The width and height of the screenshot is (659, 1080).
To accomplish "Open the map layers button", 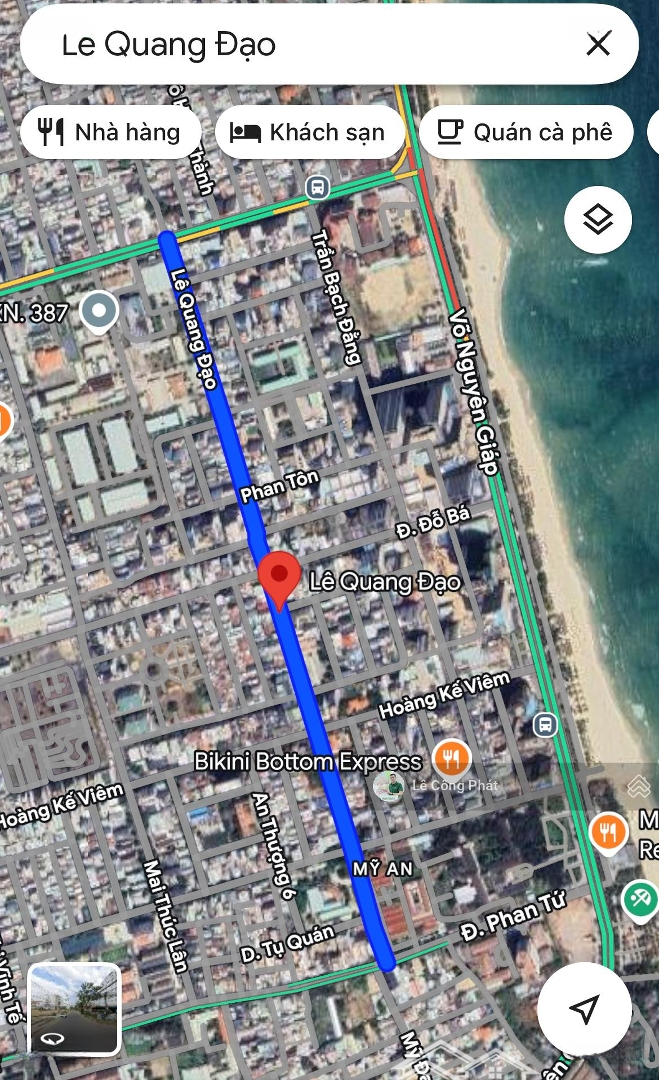I will pyautogui.click(x=598, y=219).
